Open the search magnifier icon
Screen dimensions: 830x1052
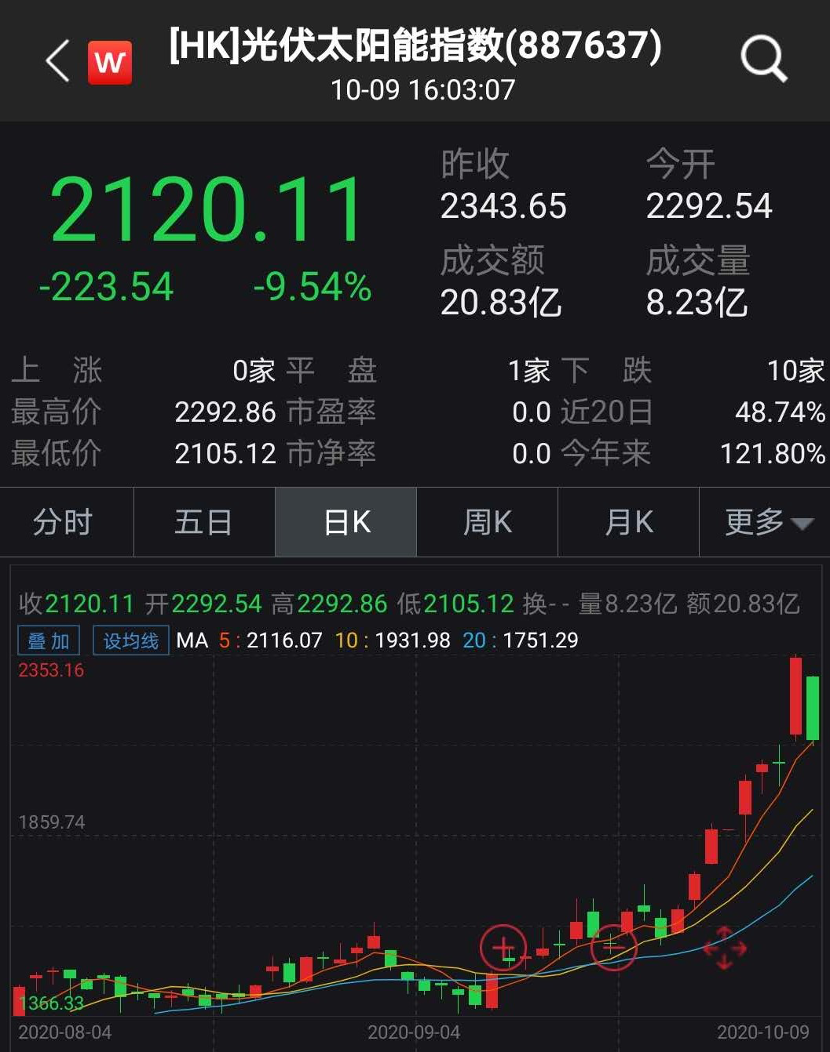click(764, 60)
